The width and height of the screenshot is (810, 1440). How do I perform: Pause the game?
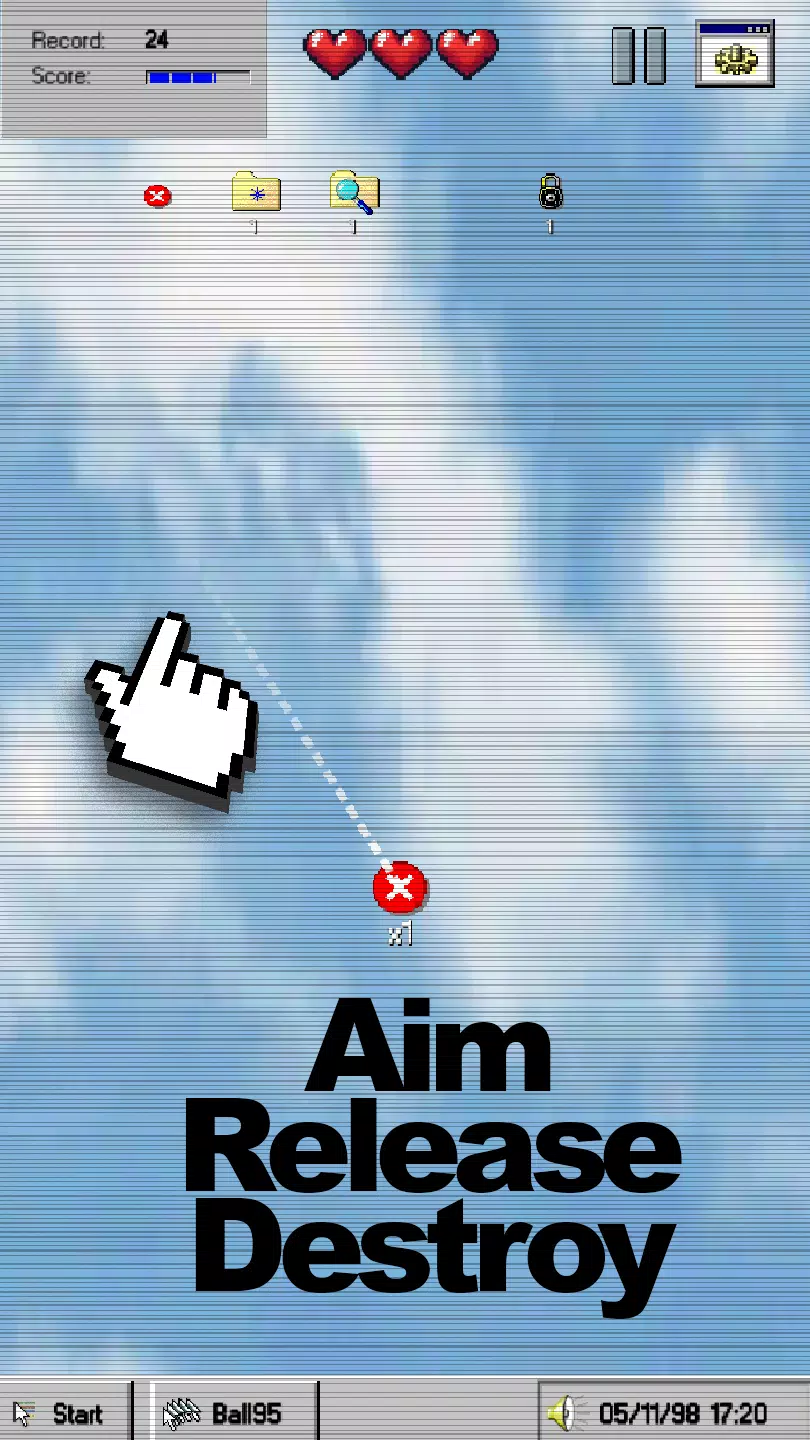point(639,55)
